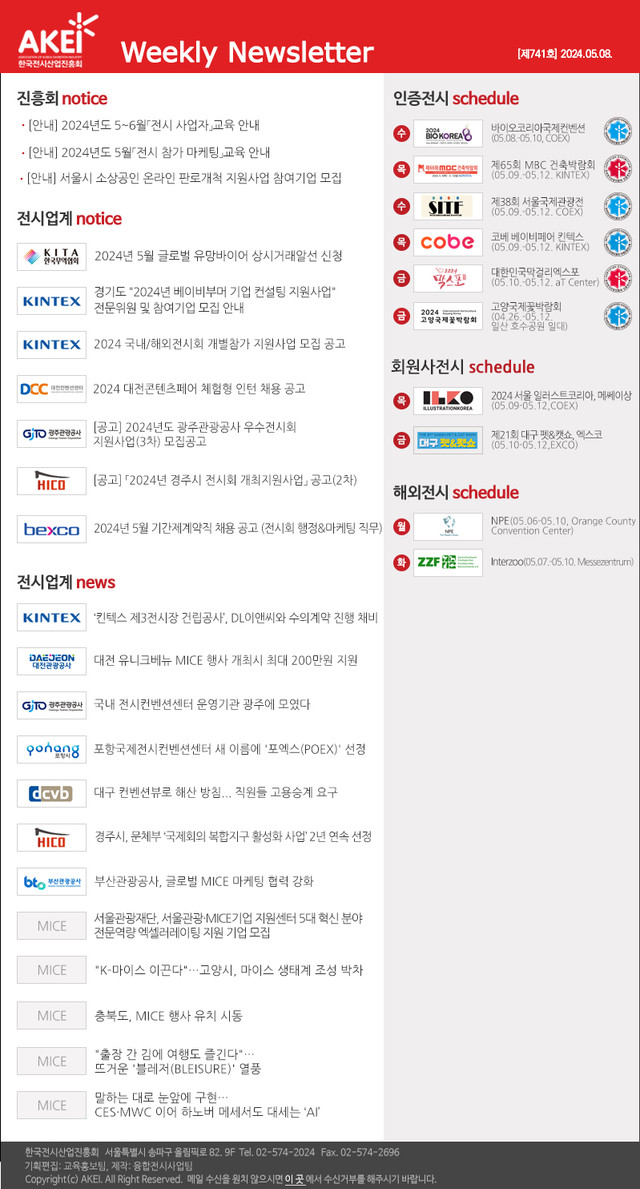Read 충북도, MICE 행사 유치 시동 article
Viewport: 640px width, 1189px height.
tap(168, 1016)
